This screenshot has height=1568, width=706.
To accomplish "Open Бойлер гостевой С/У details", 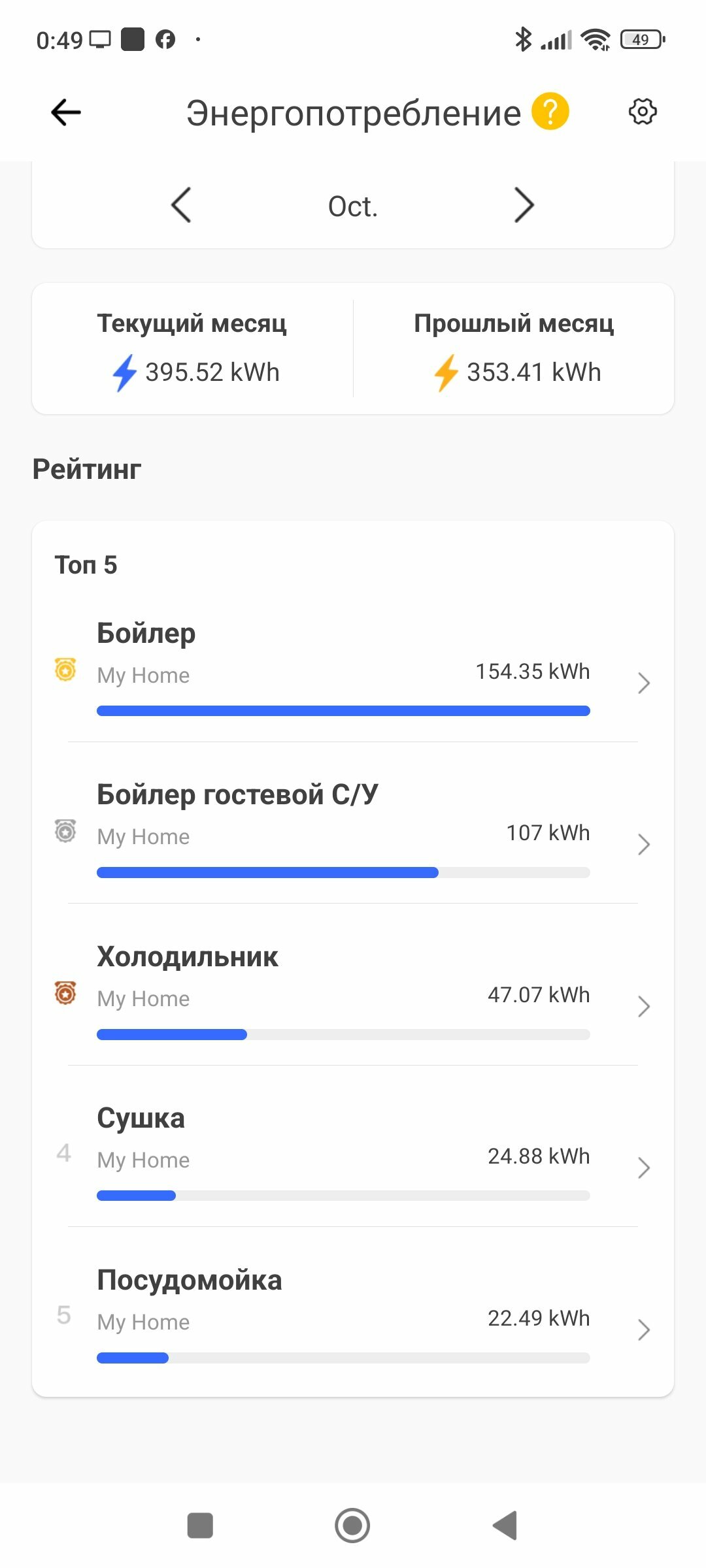I will click(x=353, y=830).
